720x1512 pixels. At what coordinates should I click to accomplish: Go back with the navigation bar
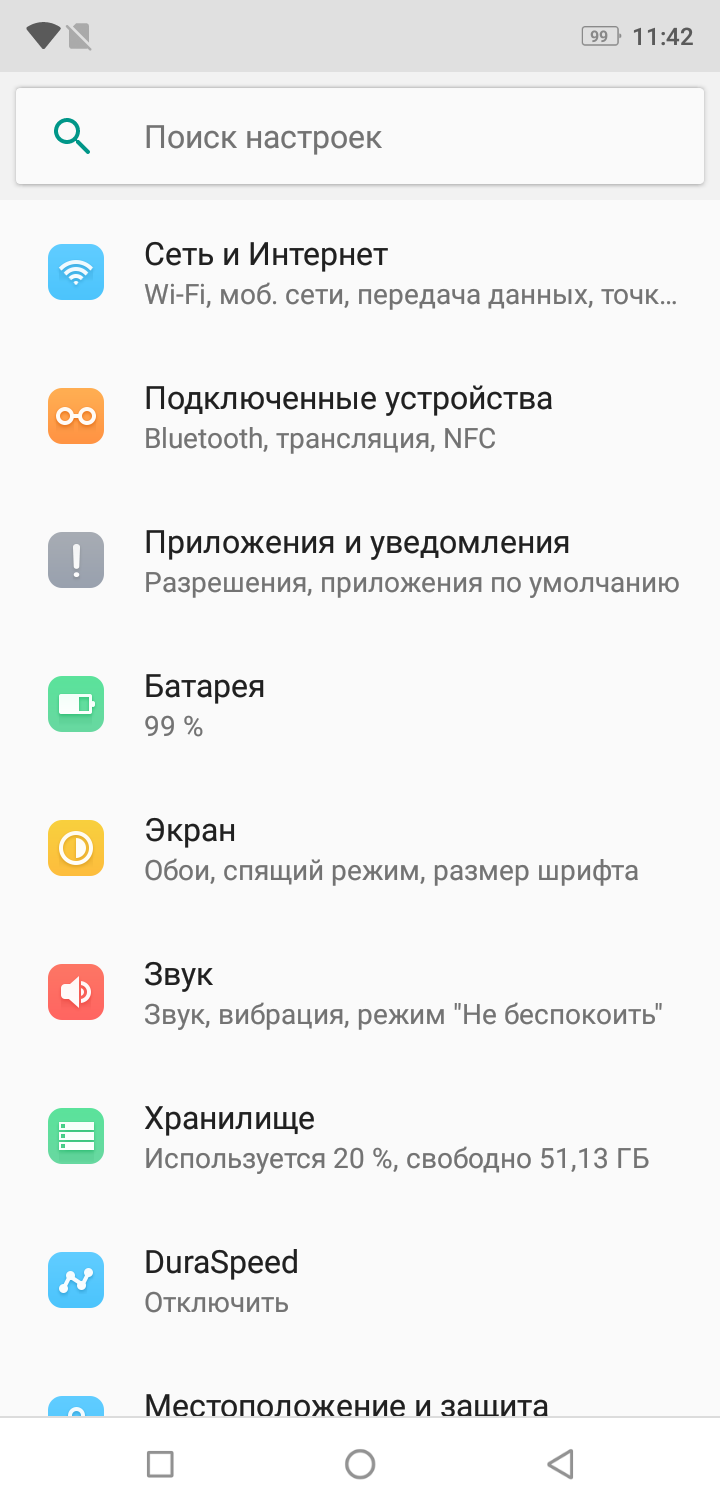(560, 1464)
